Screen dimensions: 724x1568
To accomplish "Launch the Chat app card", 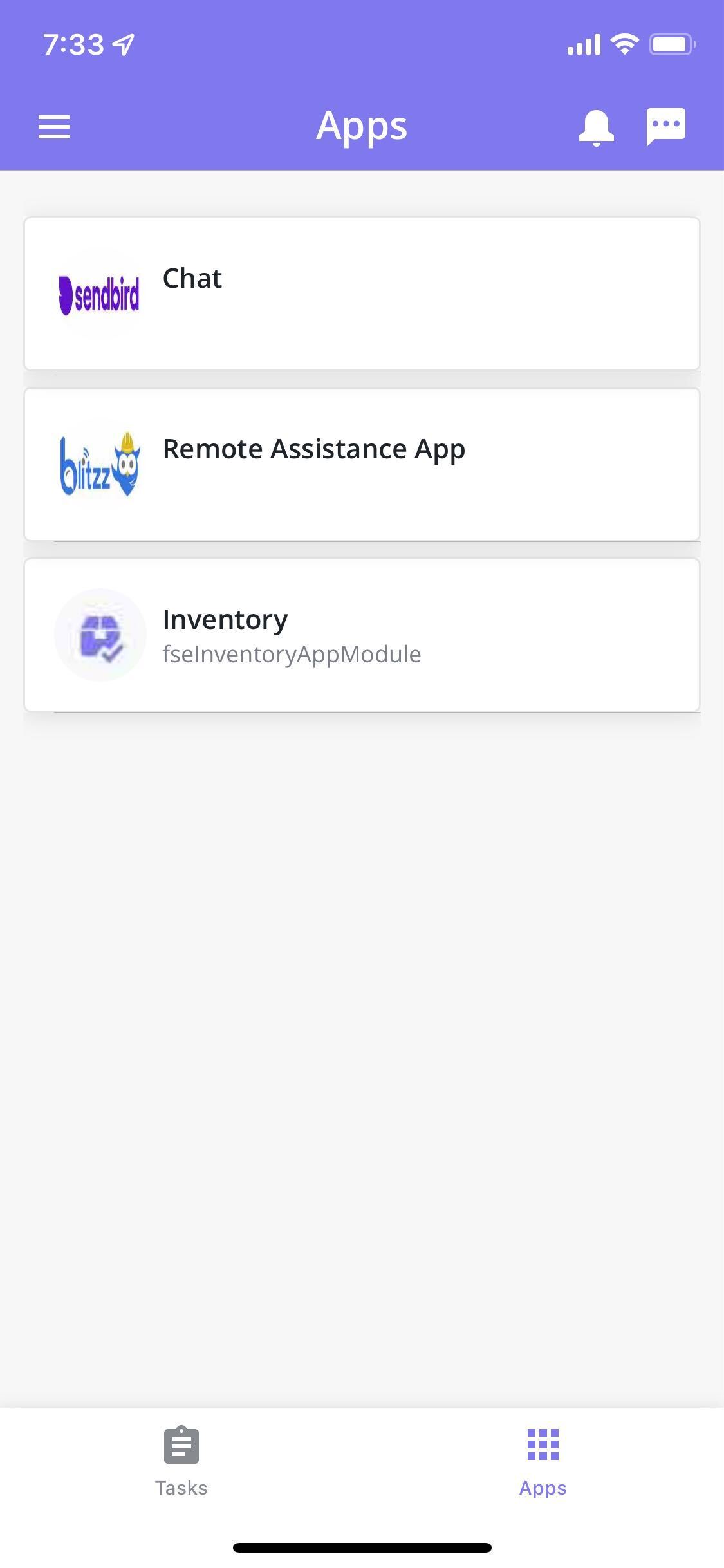I will (362, 294).
